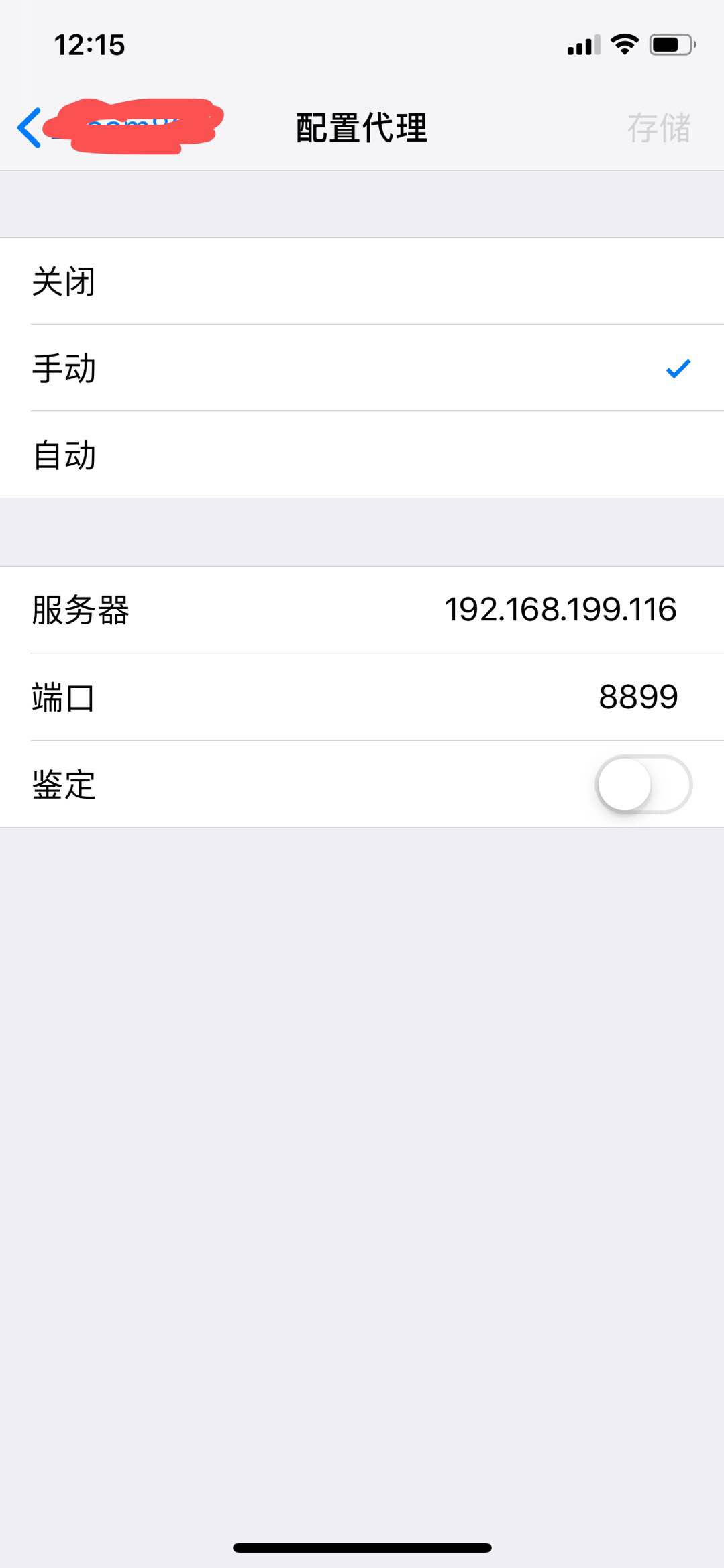This screenshot has height=1568, width=724.
Task: Tap back to return to Wi-Fi settings
Action: [30, 128]
